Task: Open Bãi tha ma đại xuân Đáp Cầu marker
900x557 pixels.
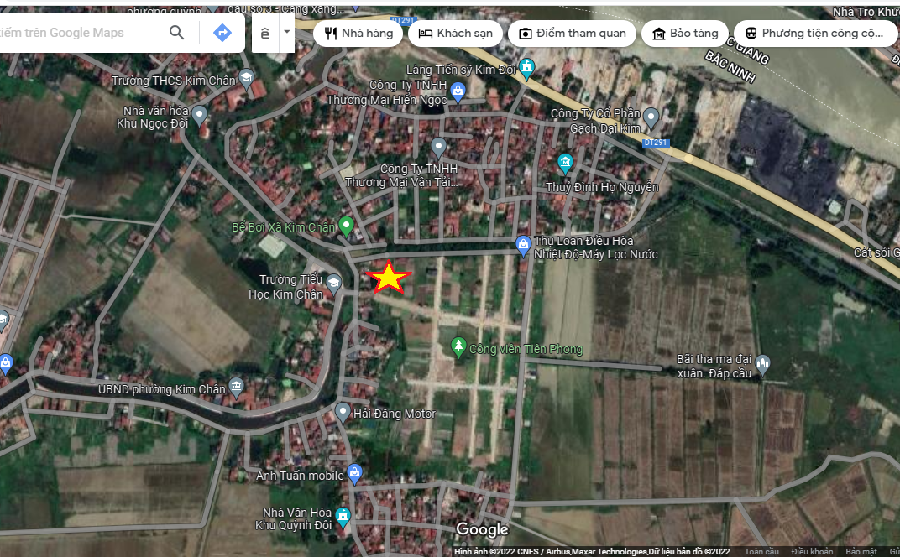Action: point(763,364)
